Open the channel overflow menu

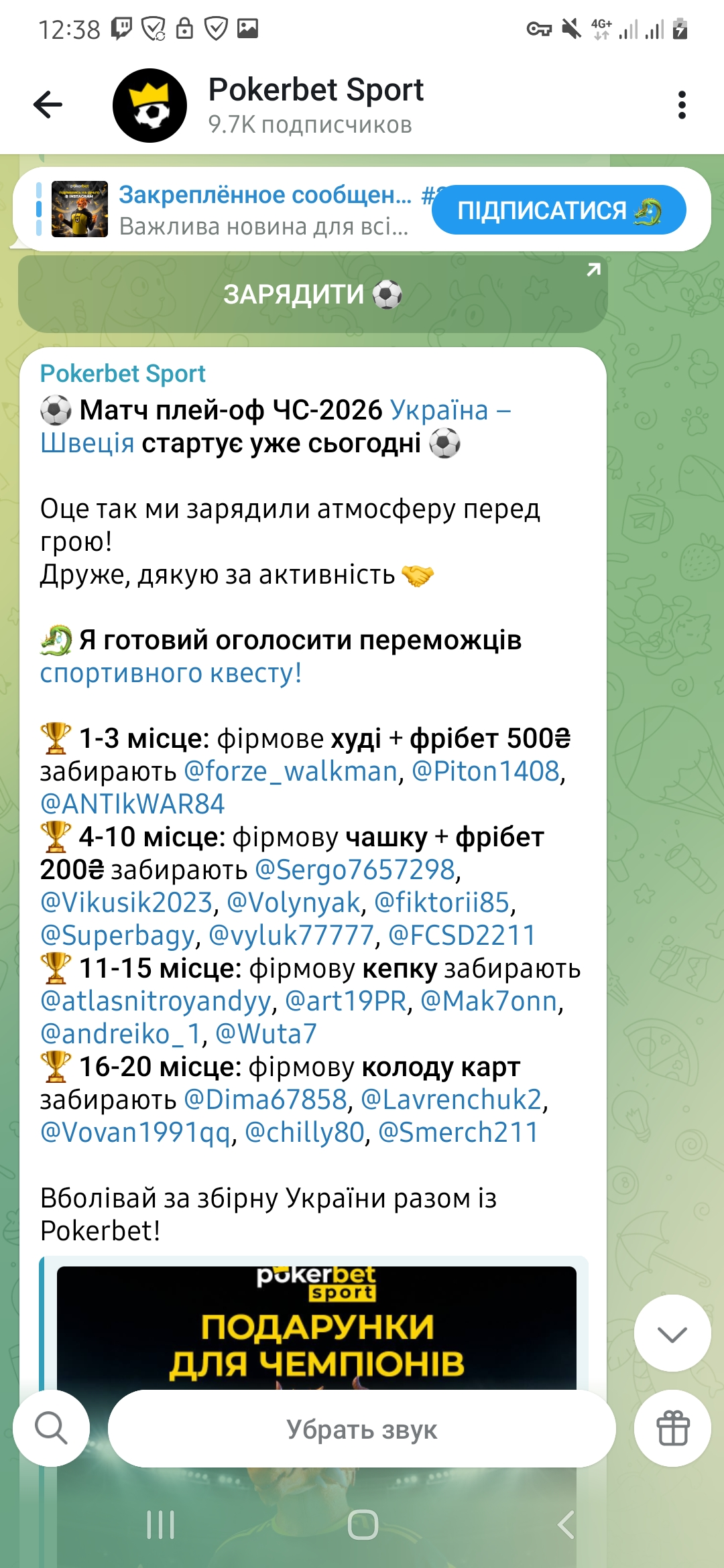682,105
